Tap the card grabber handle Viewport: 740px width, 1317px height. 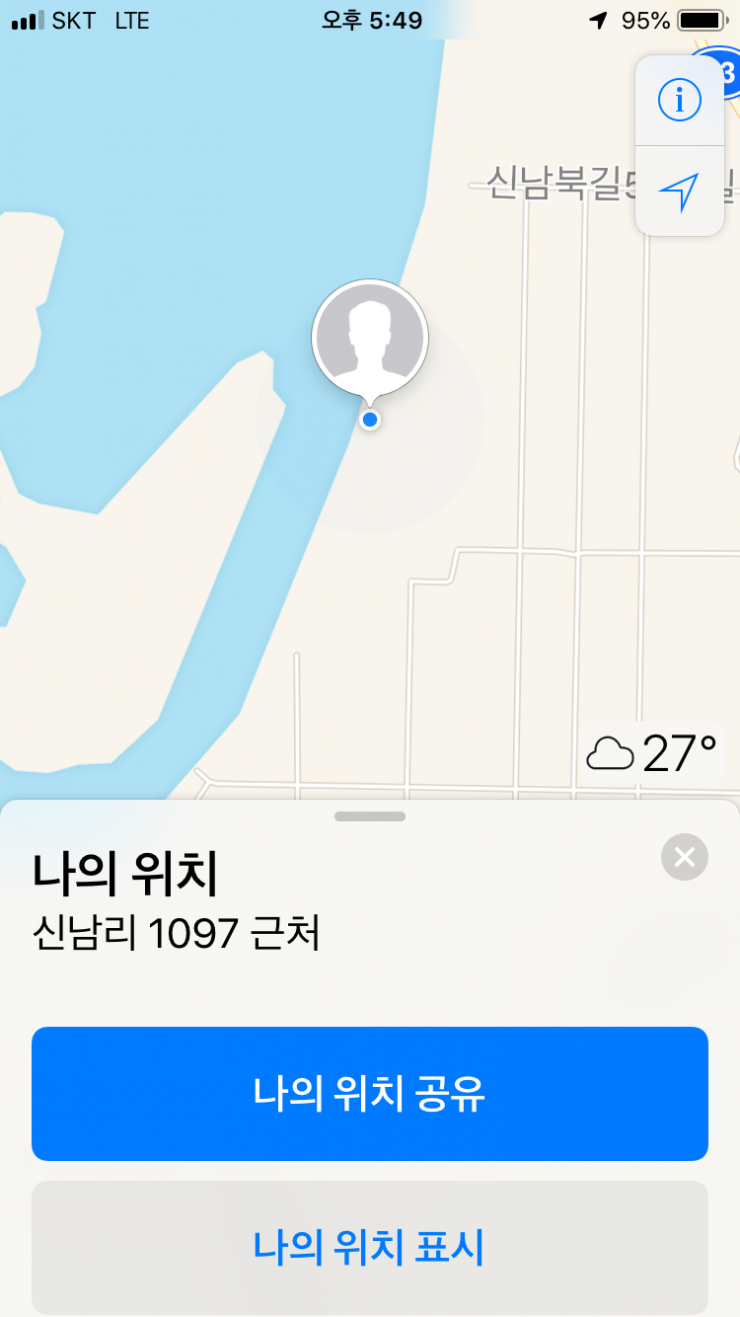[370, 816]
